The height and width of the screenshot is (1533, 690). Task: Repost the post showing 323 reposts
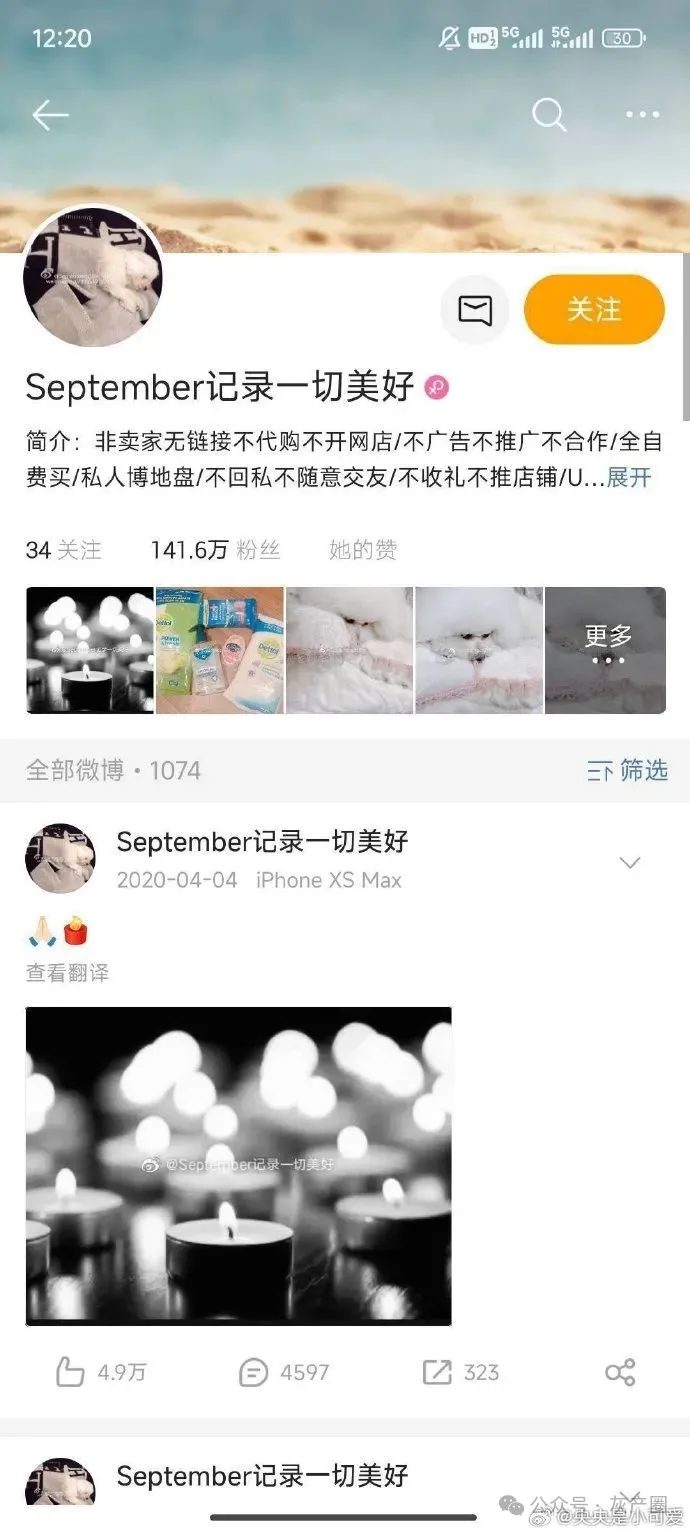[x=460, y=1372]
